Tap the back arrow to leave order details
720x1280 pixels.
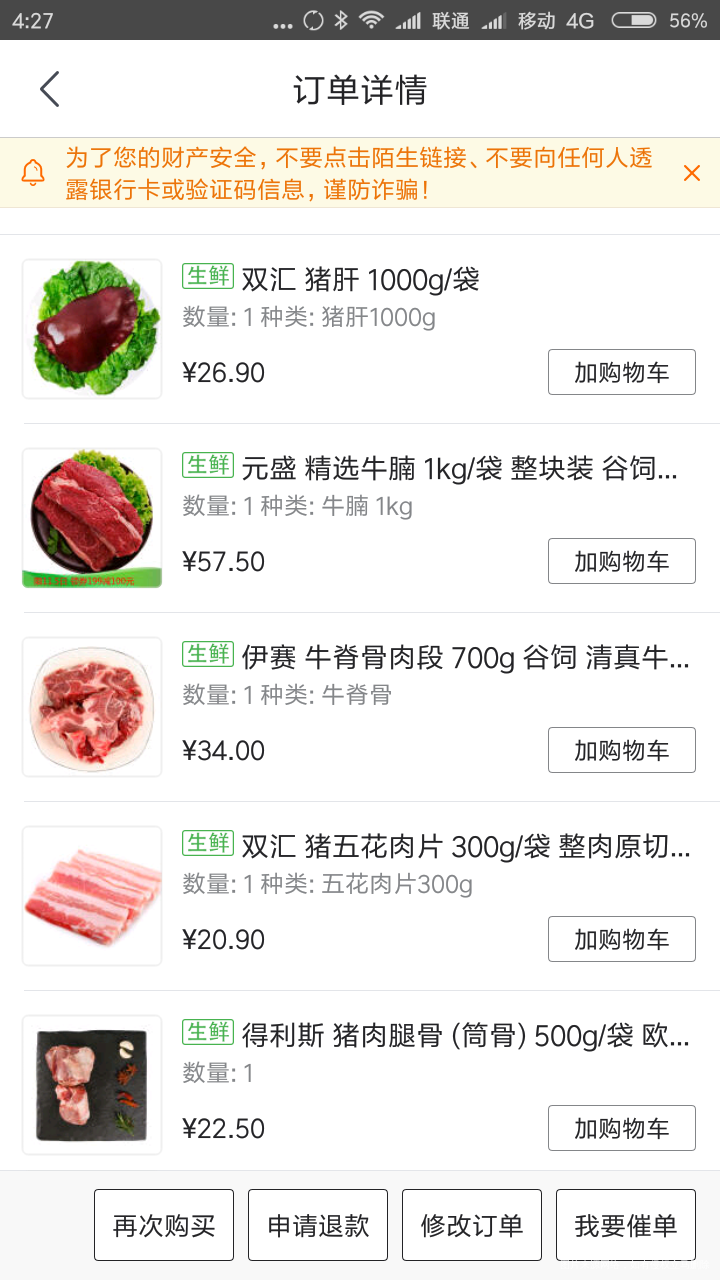[50, 88]
